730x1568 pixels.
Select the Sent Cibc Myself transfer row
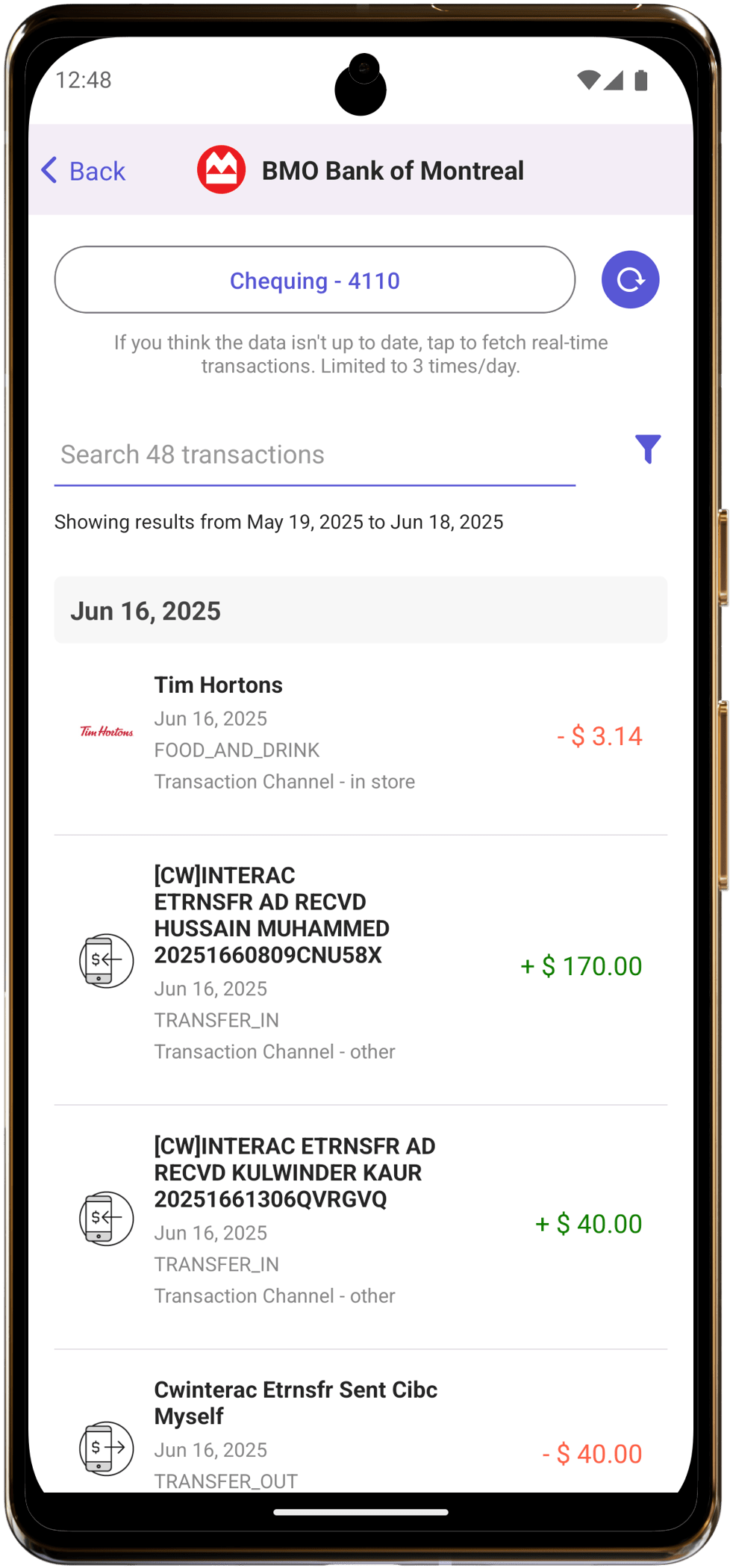coord(361,1432)
